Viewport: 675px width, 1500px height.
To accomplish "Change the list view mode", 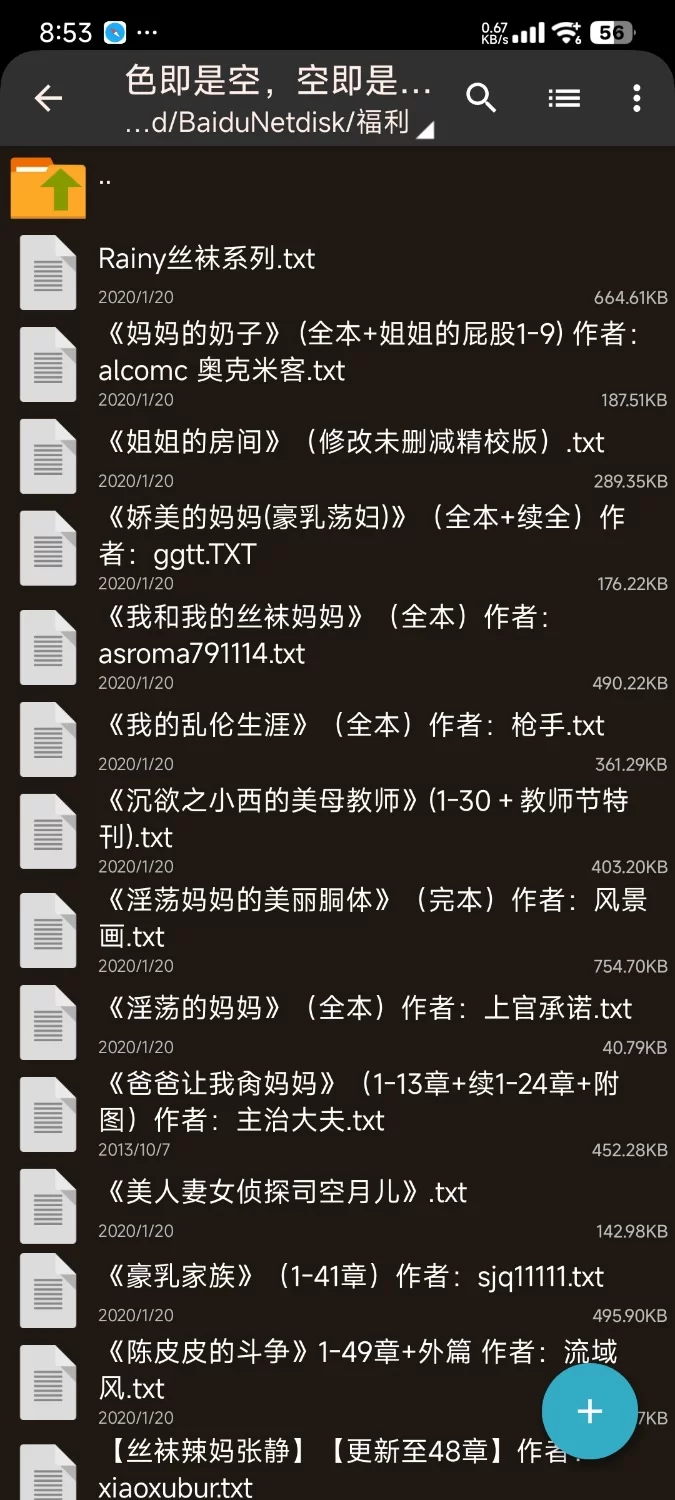I will point(564,98).
